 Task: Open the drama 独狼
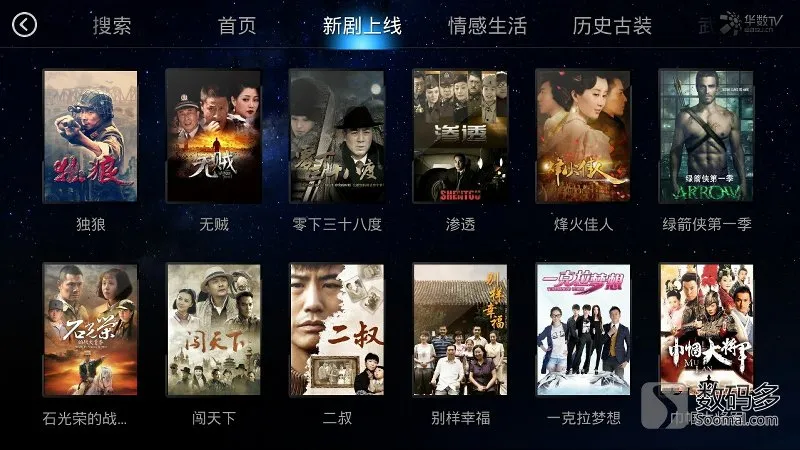tap(90, 136)
